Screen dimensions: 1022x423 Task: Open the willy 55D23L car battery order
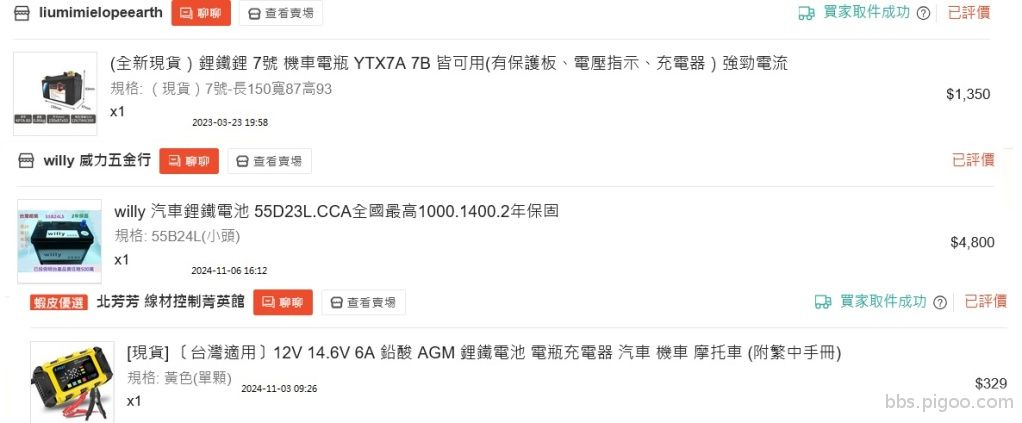[x=336, y=212]
